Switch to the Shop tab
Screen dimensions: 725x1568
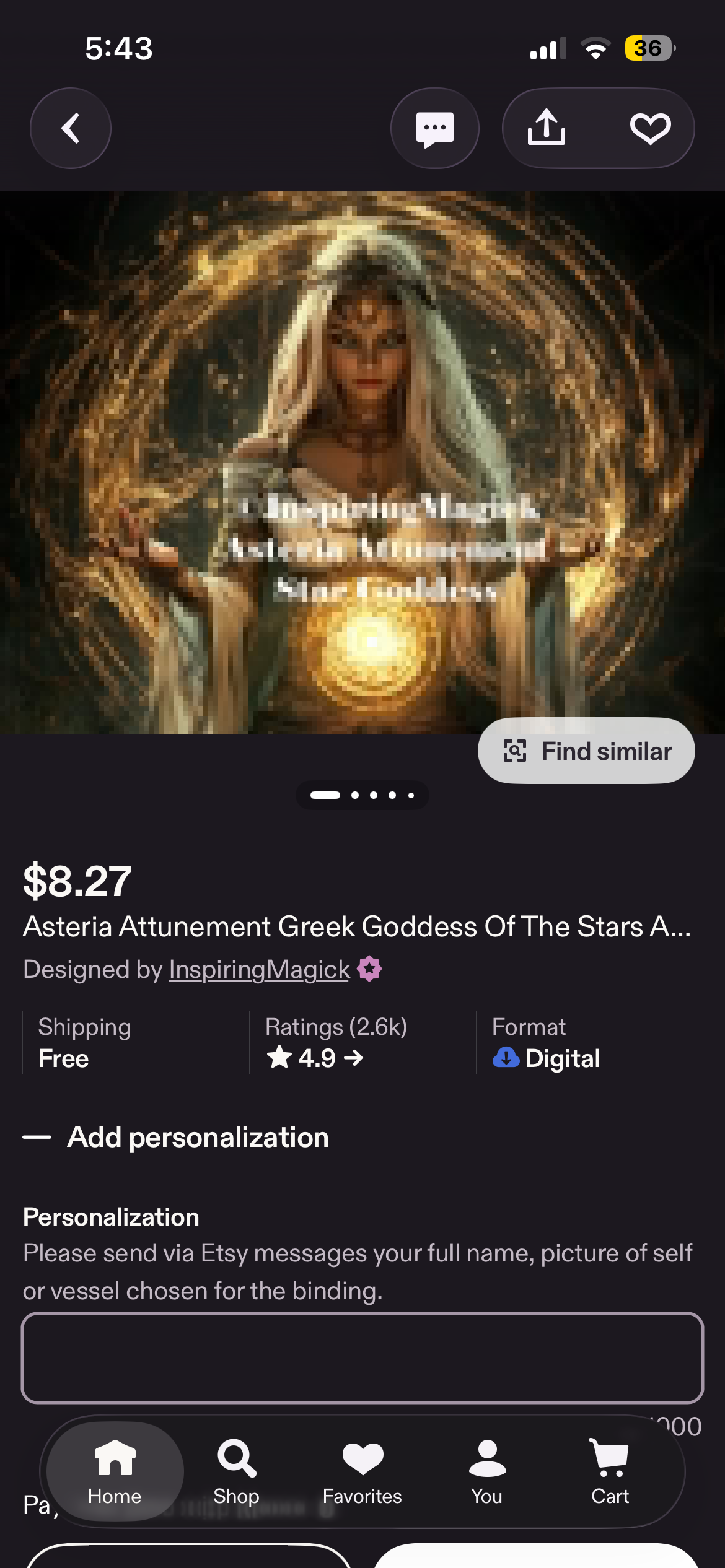(236, 1470)
